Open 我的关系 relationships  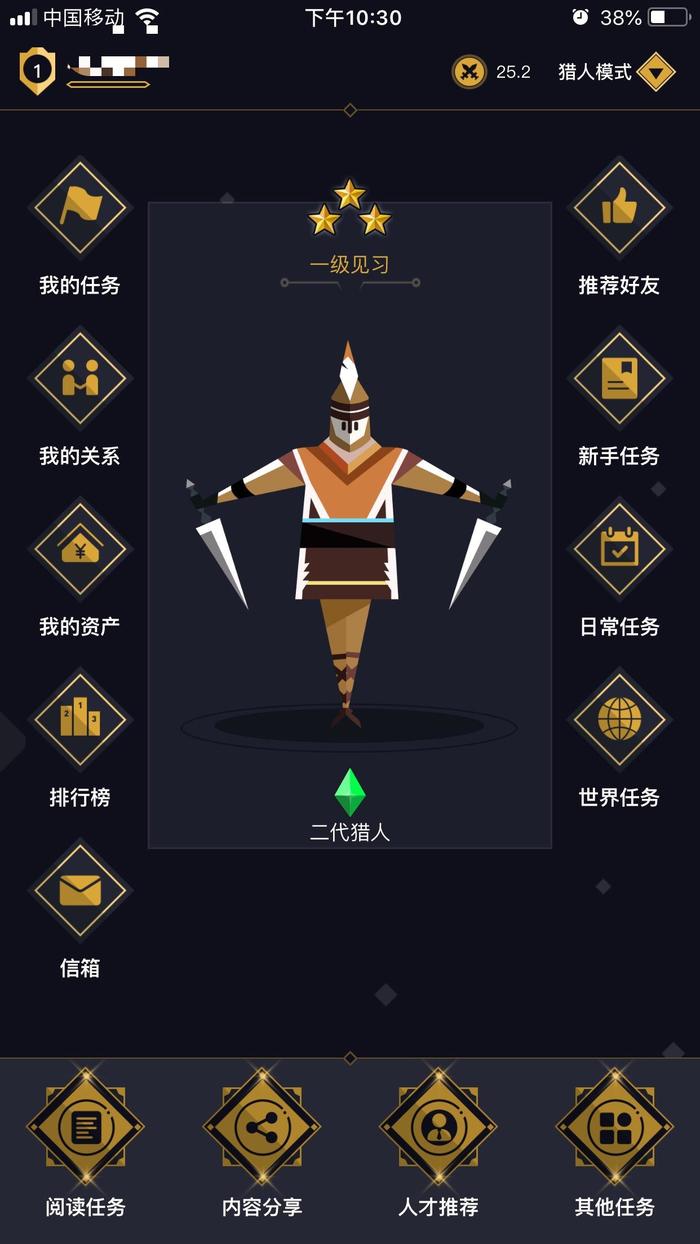click(x=80, y=379)
